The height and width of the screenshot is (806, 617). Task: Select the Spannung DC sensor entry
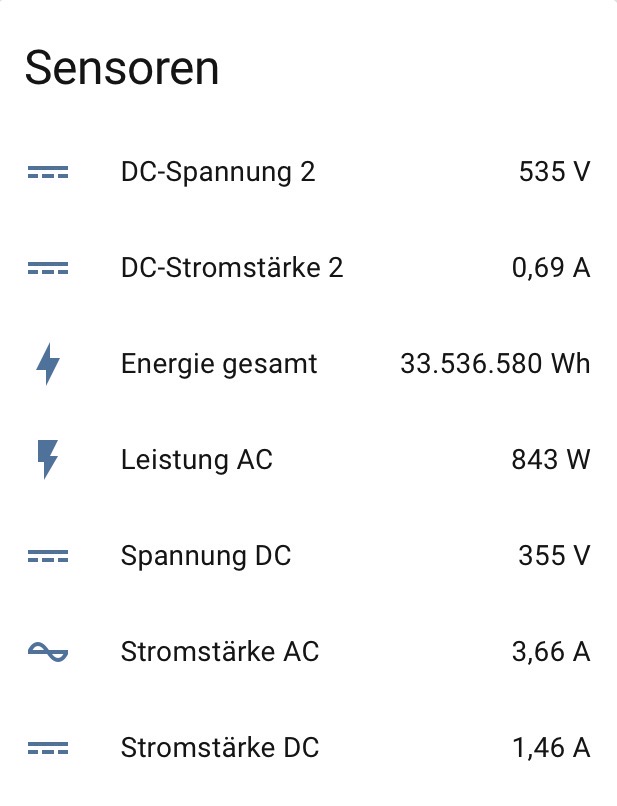point(206,556)
